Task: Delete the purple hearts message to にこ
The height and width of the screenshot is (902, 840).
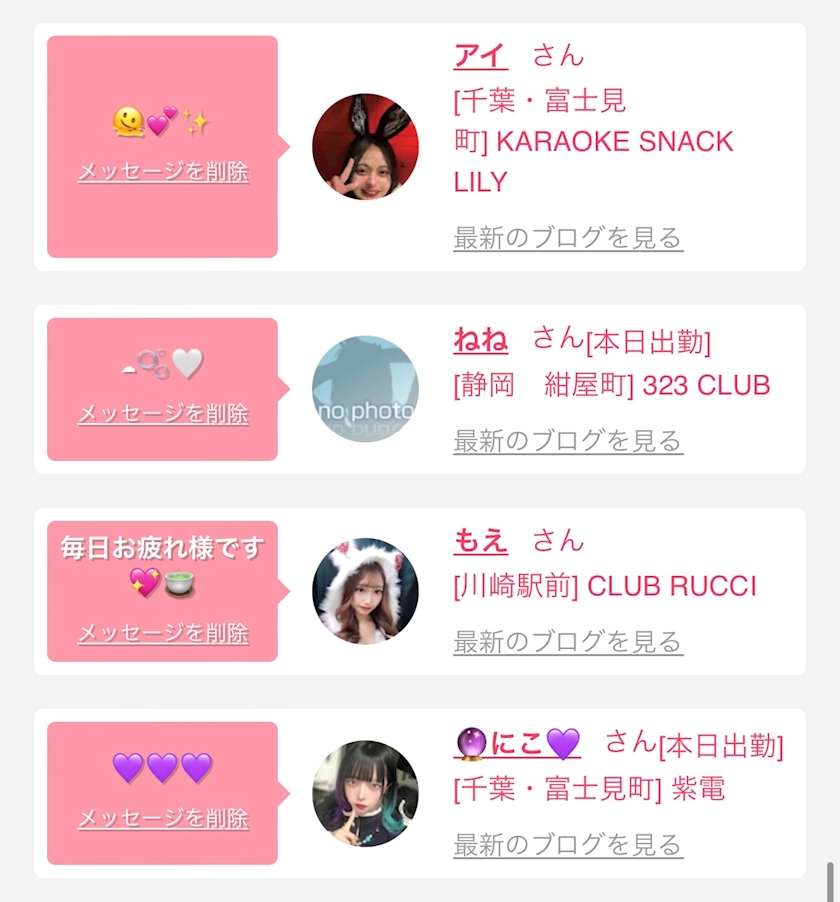Action: tap(163, 819)
